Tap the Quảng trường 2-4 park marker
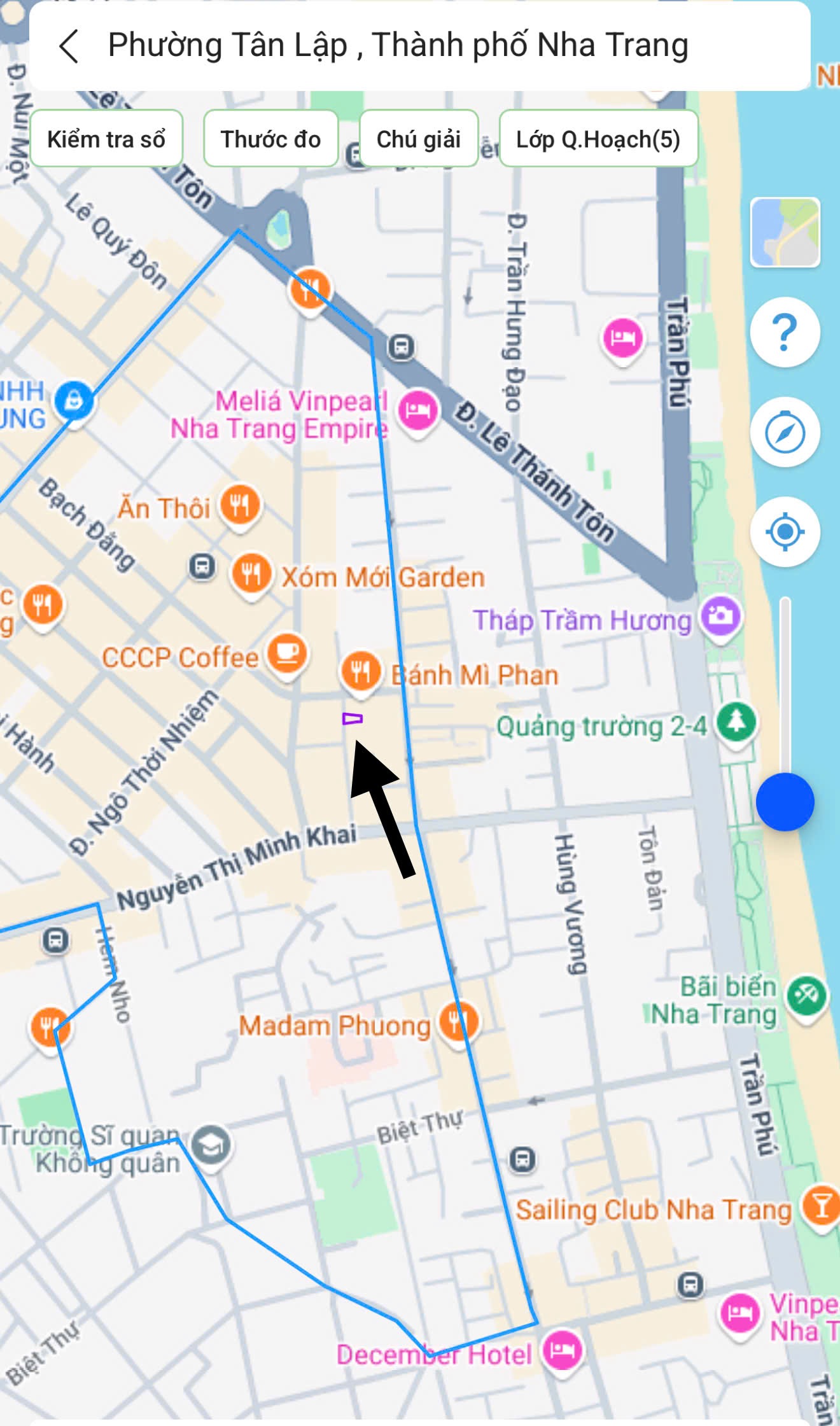 coord(736,723)
